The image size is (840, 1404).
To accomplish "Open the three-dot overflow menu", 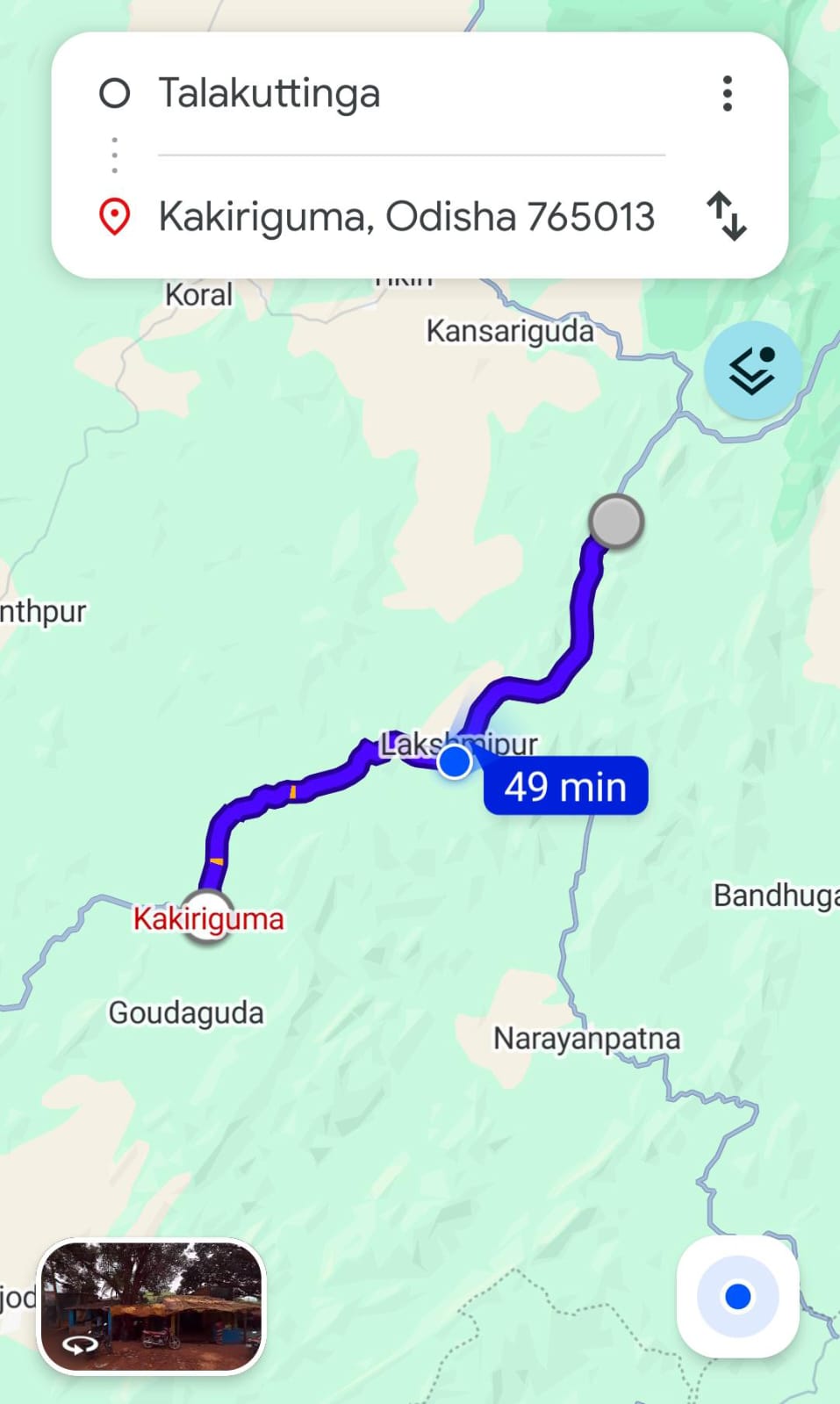I will point(727,93).
